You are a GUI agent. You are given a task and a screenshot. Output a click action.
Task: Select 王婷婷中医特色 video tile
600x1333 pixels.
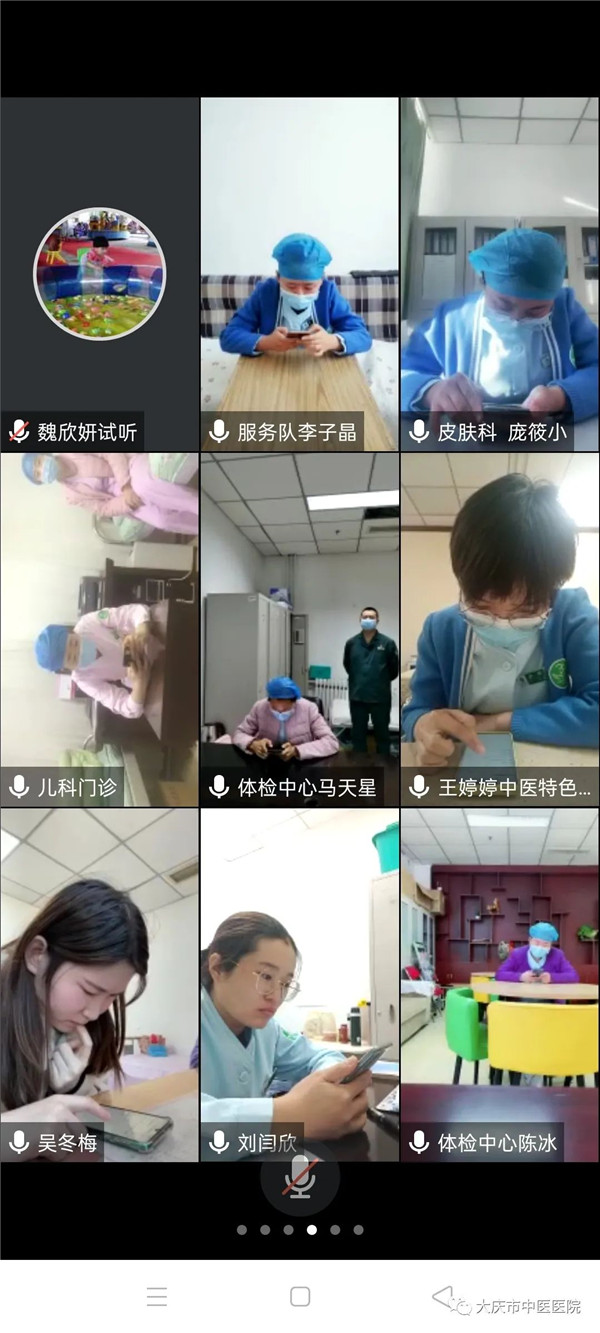pos(500,630)
